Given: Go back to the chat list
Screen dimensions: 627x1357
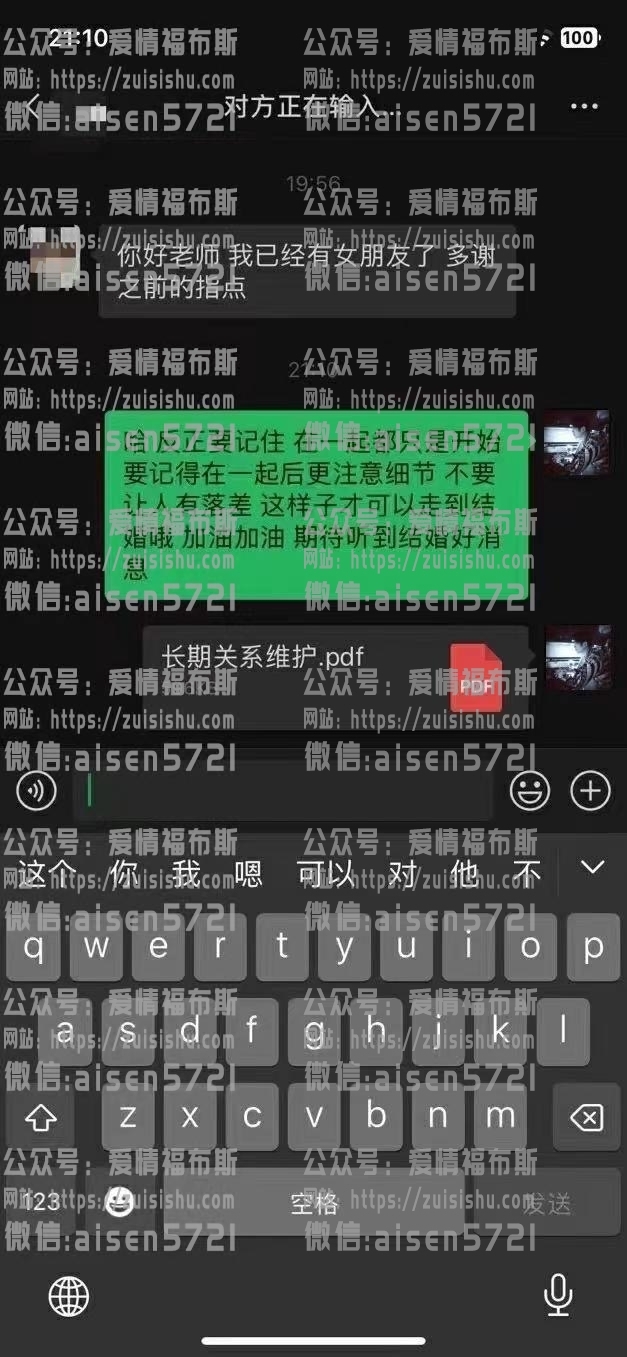Looking at the screenshot, I should point(32,106).
